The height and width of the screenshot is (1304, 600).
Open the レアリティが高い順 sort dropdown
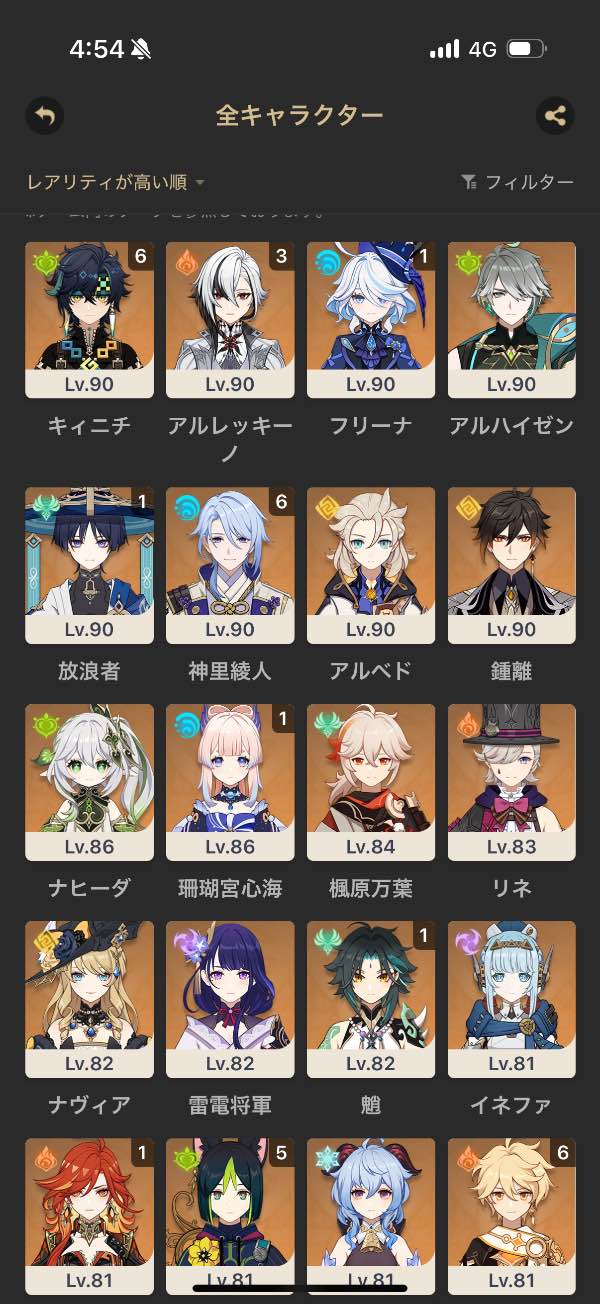pyautogui.click(x=116, y=182)
